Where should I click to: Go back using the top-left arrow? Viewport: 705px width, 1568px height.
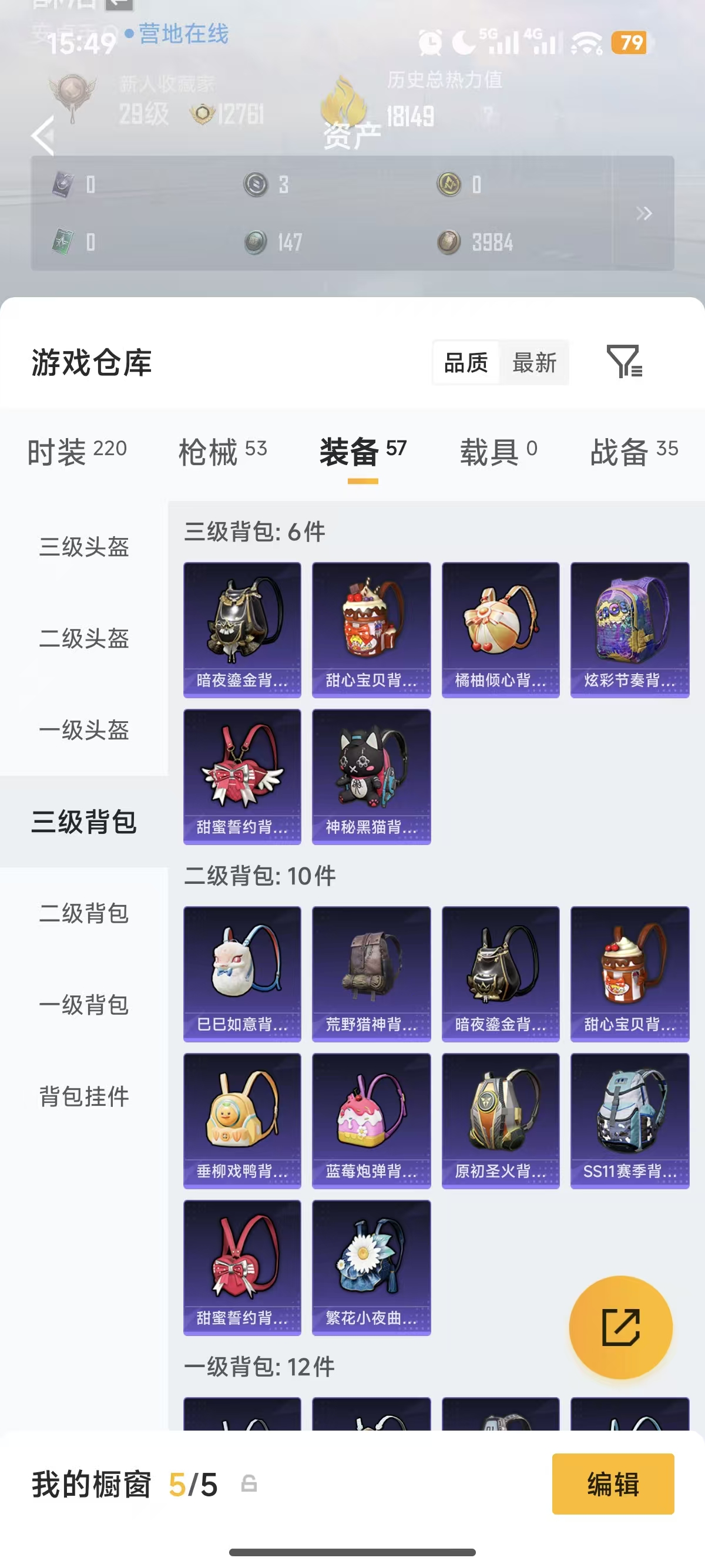point(44,135)
